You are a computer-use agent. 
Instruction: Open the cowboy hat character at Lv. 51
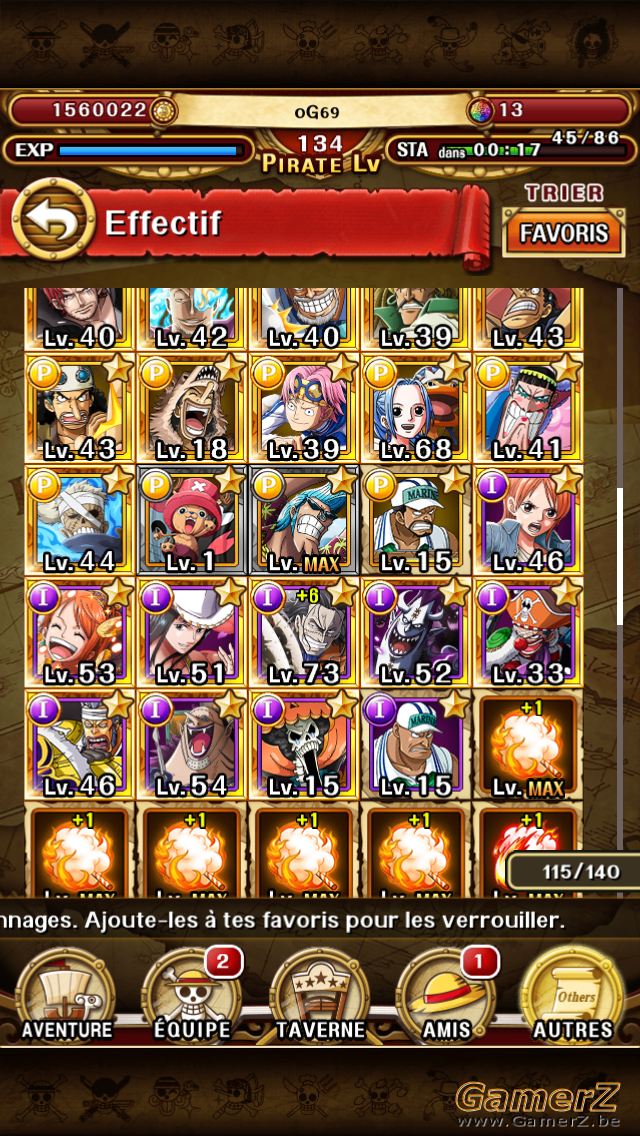coord(191,633)
